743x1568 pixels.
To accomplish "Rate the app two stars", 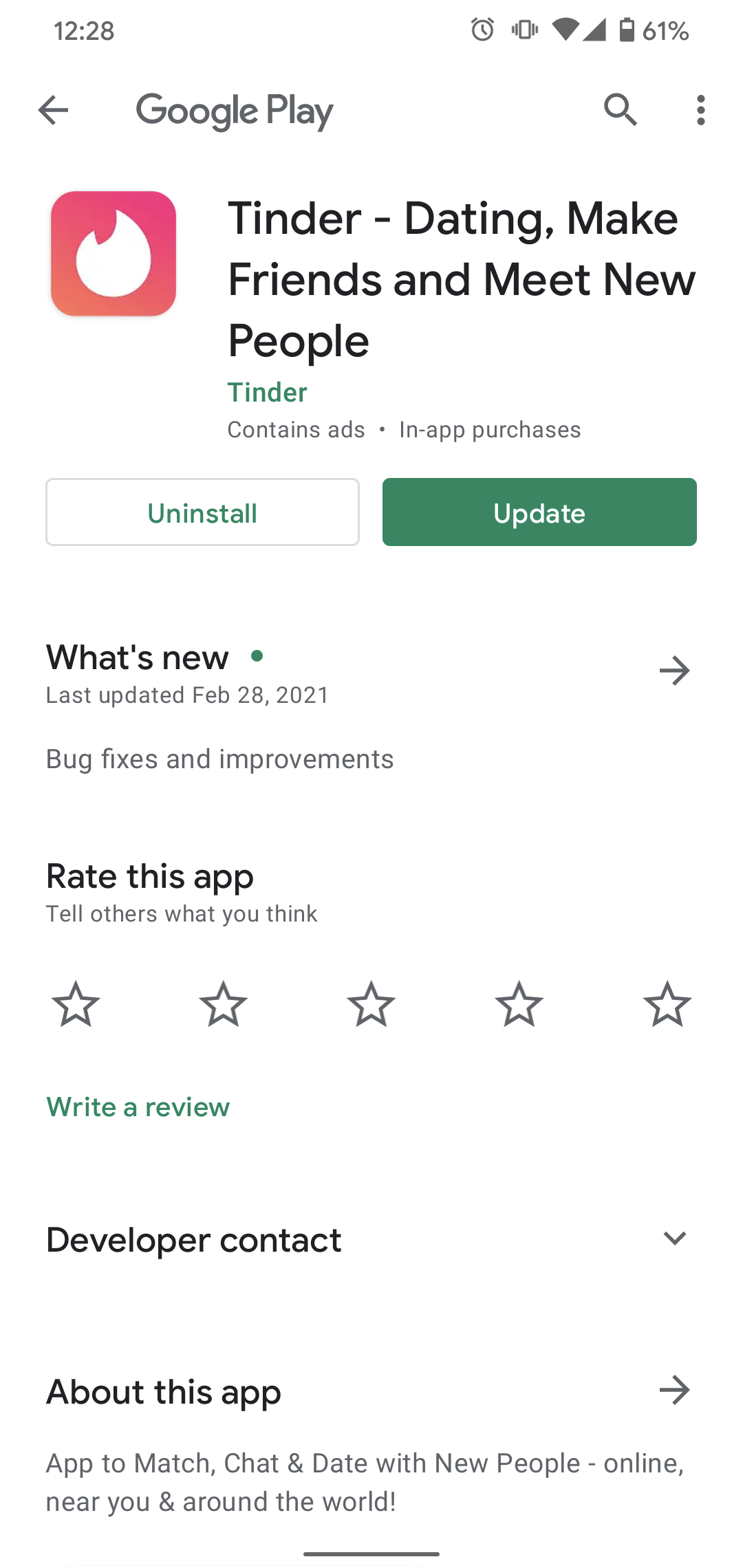I will (224, 1004).
